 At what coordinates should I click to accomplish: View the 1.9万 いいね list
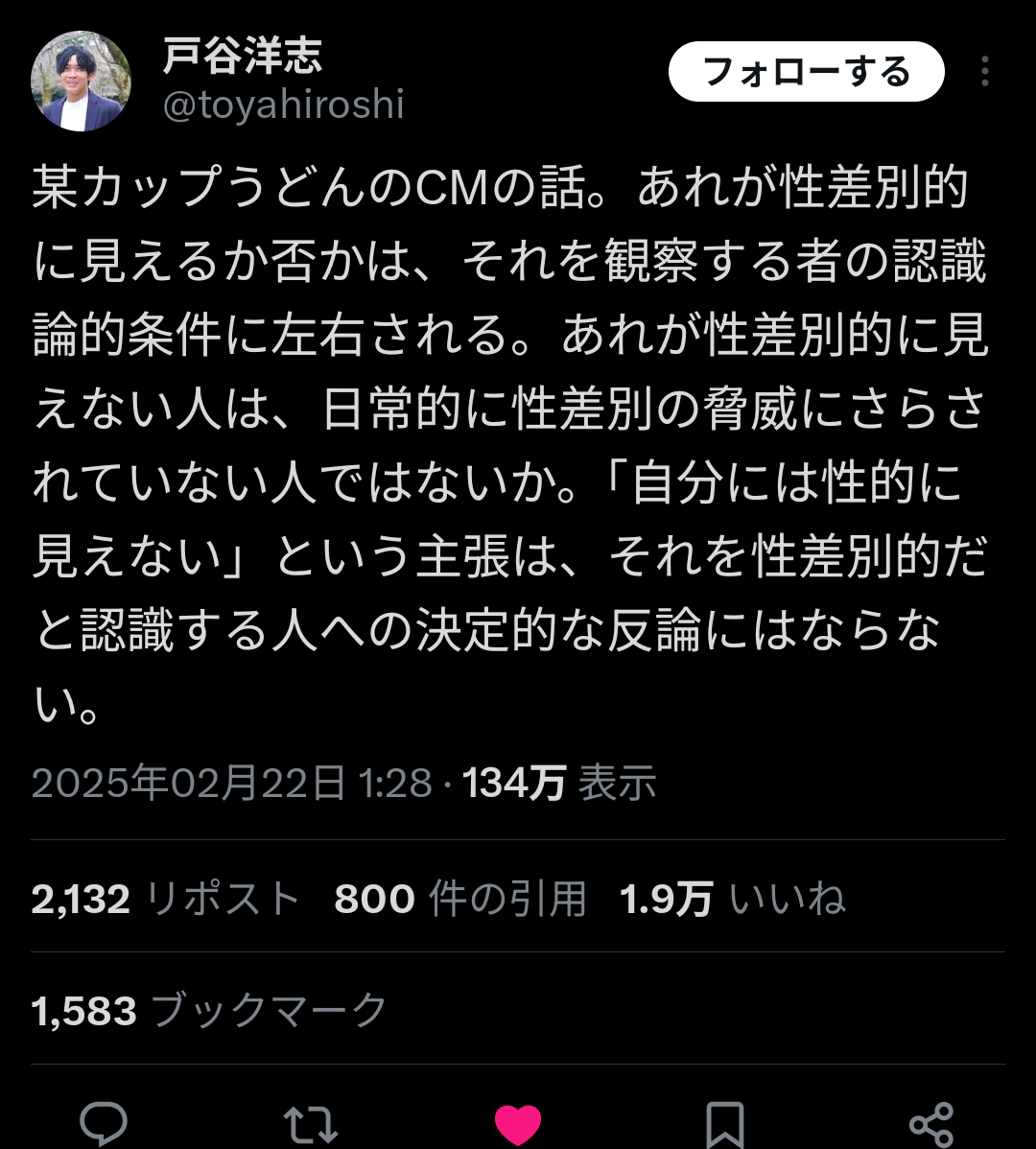pos(732,900)
